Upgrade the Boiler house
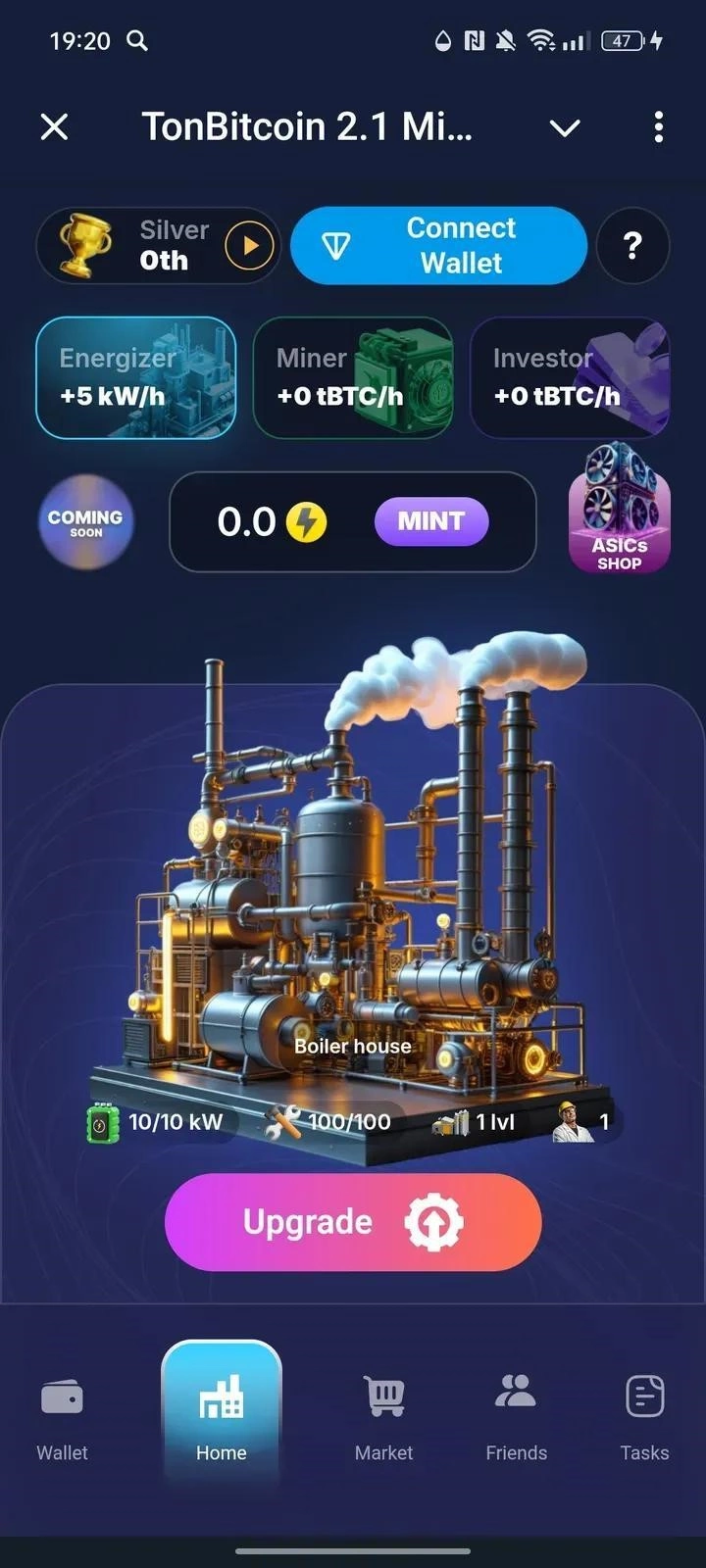This screenshot has width=706, height=1568. [x=353, y=1222]
